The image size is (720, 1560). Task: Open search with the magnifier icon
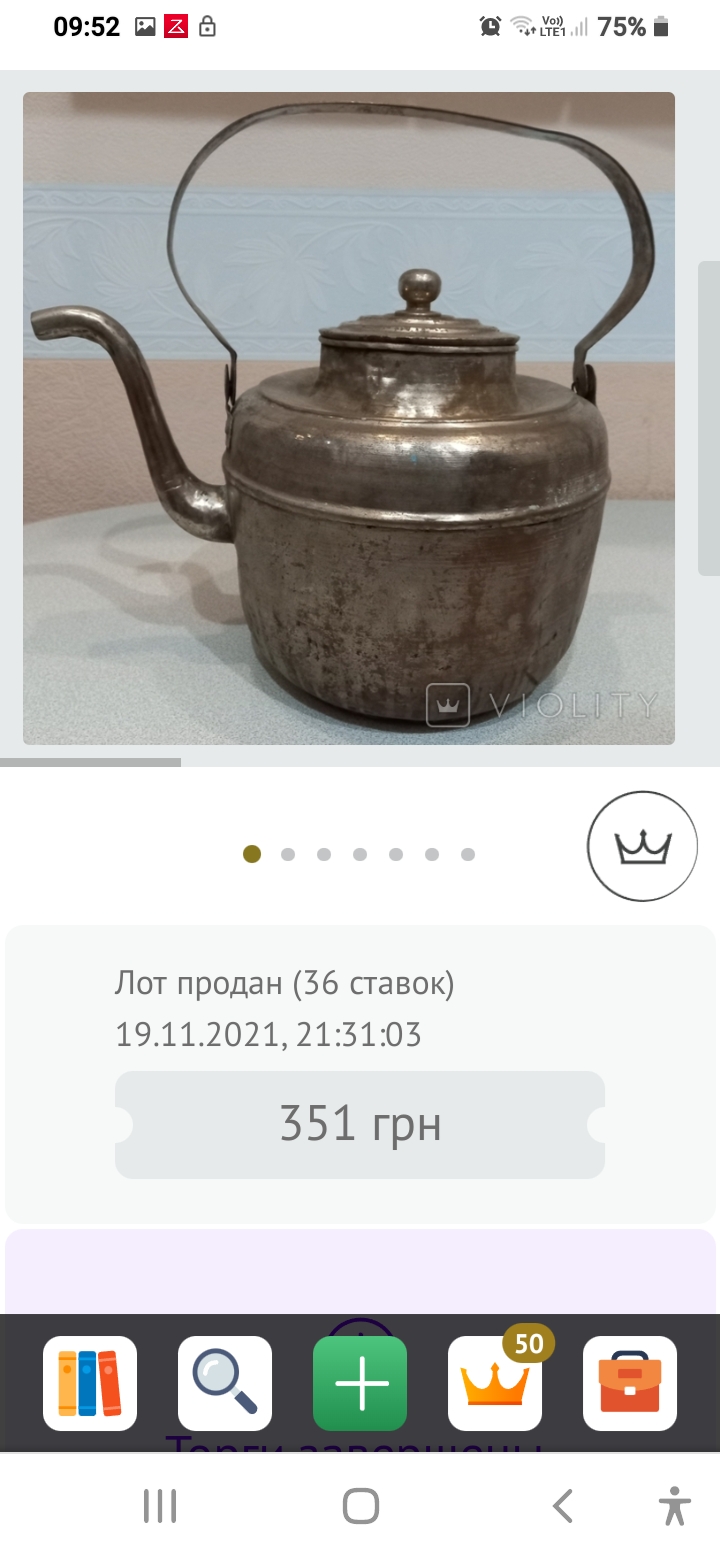tap(225, 1383)
